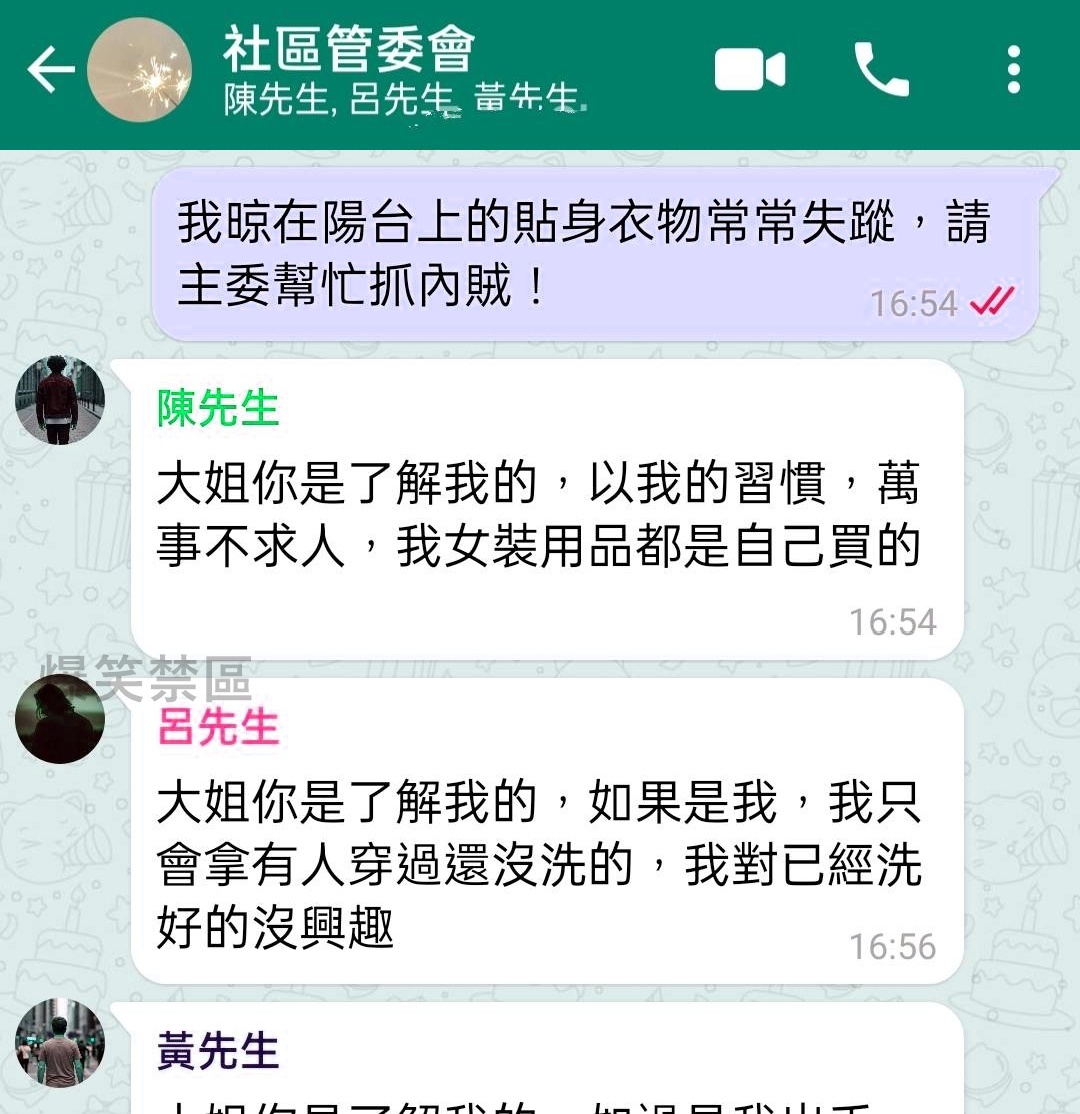
Task: View 黃先生's profile picture
Action: pyautogui.click(x=60, y=1043)
